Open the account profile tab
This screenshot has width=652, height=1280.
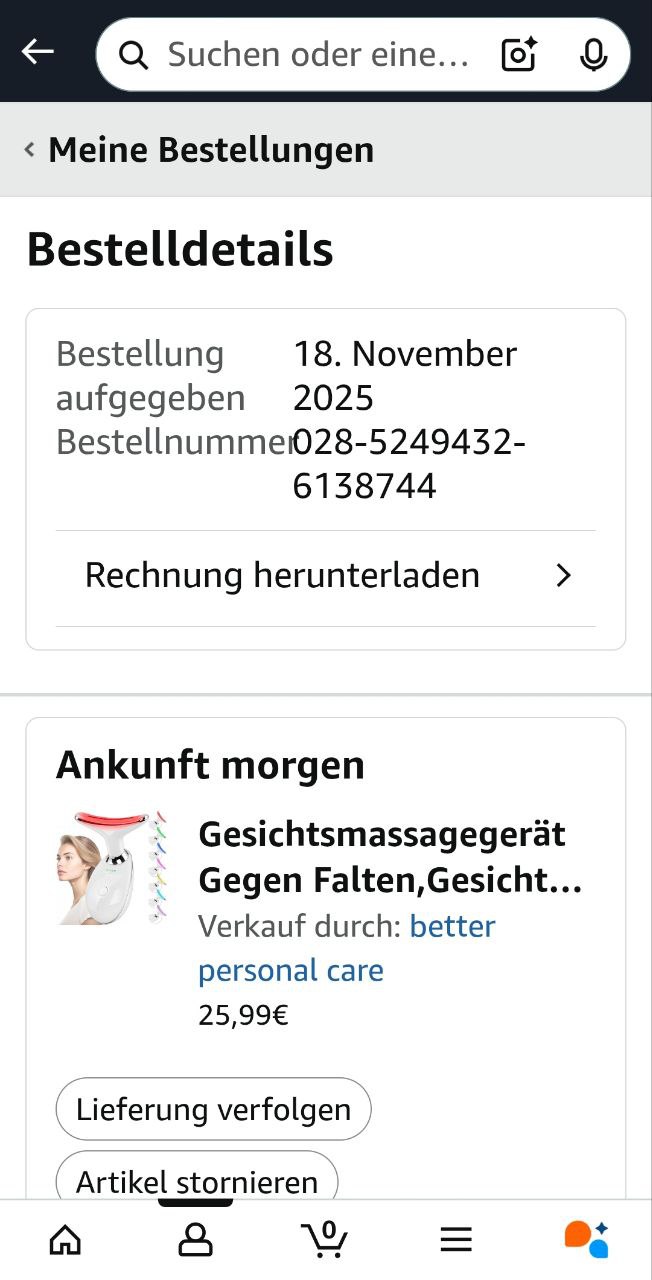(x=195, y=1240)
